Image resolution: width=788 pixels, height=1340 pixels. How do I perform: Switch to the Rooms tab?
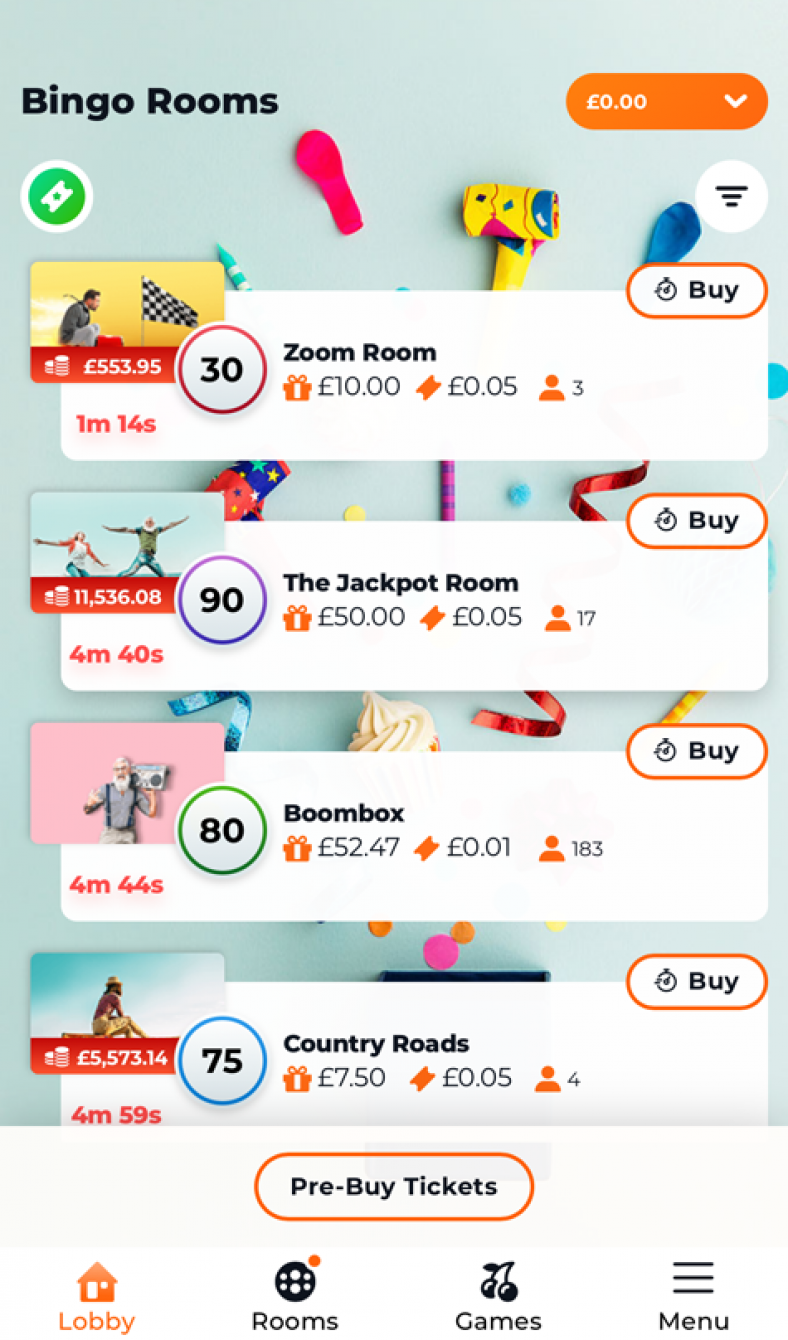coord(295,1297)
